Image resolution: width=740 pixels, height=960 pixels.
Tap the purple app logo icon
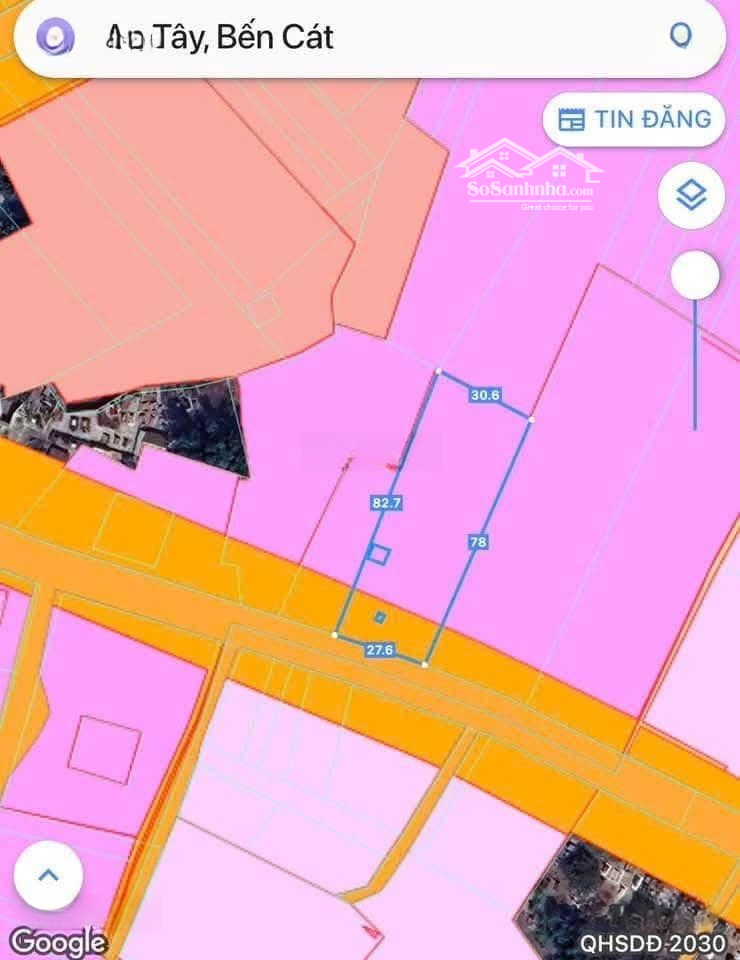pyautogui.click(x=56, y=38)
